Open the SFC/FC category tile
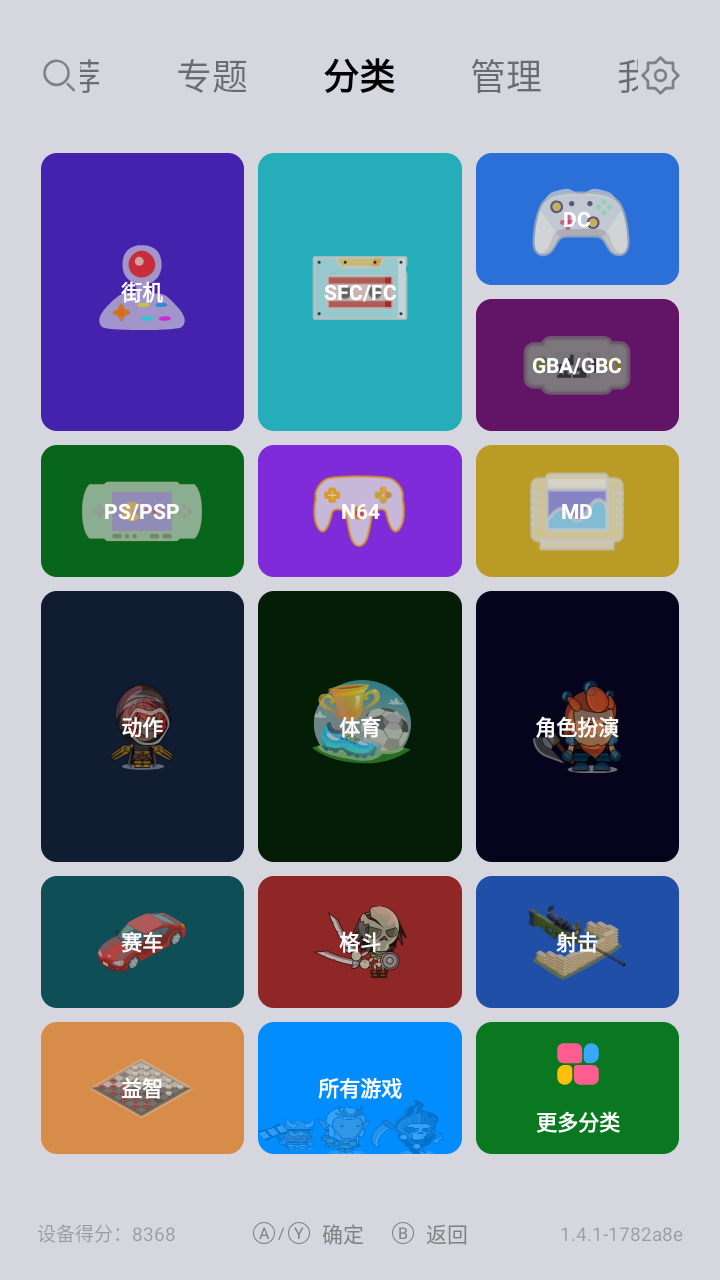720x1280 pixels. 360,292
